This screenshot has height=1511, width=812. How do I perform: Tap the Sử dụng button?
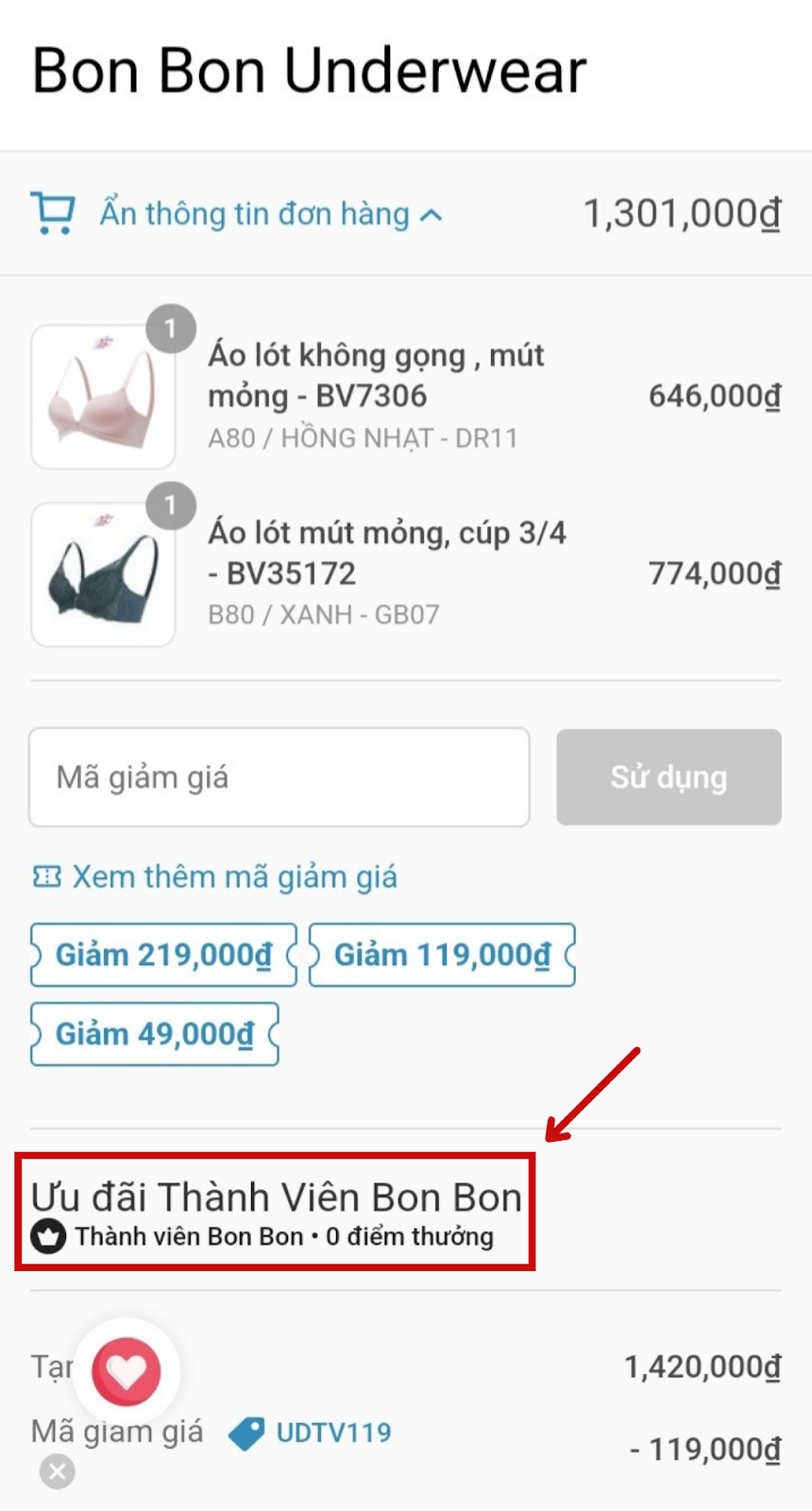click(668, 777)
